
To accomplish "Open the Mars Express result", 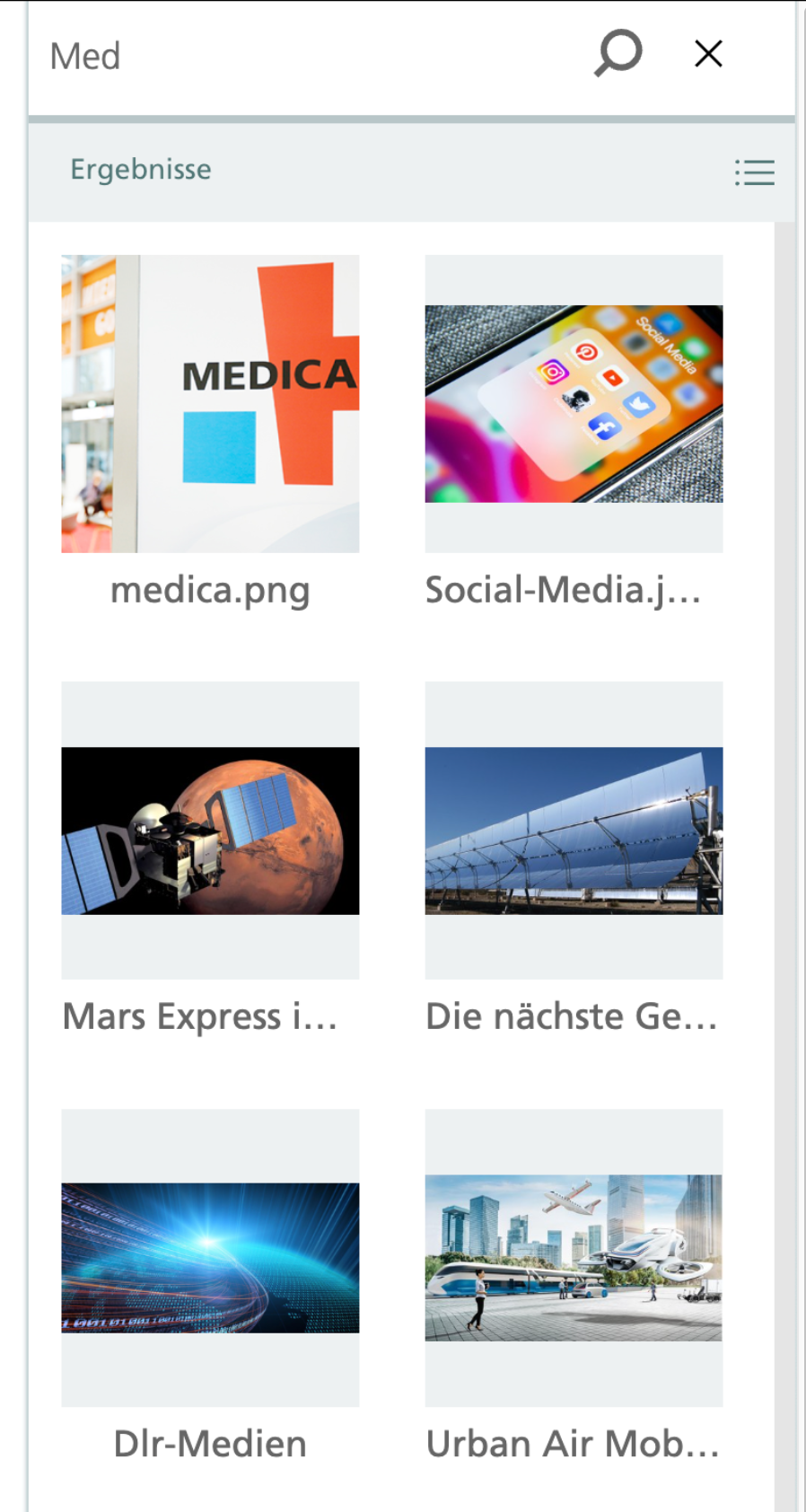I will coord(210,831).
